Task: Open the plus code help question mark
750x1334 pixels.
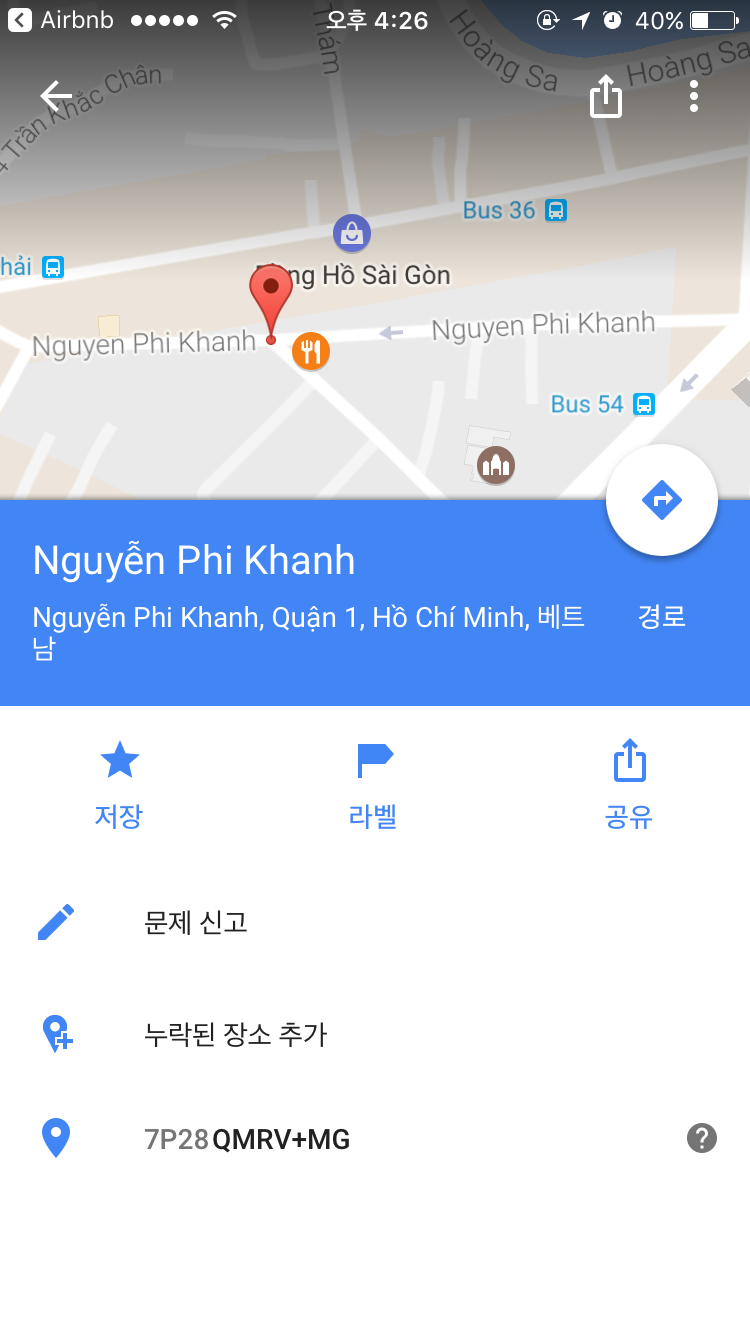Action: tap(702, 1138)
